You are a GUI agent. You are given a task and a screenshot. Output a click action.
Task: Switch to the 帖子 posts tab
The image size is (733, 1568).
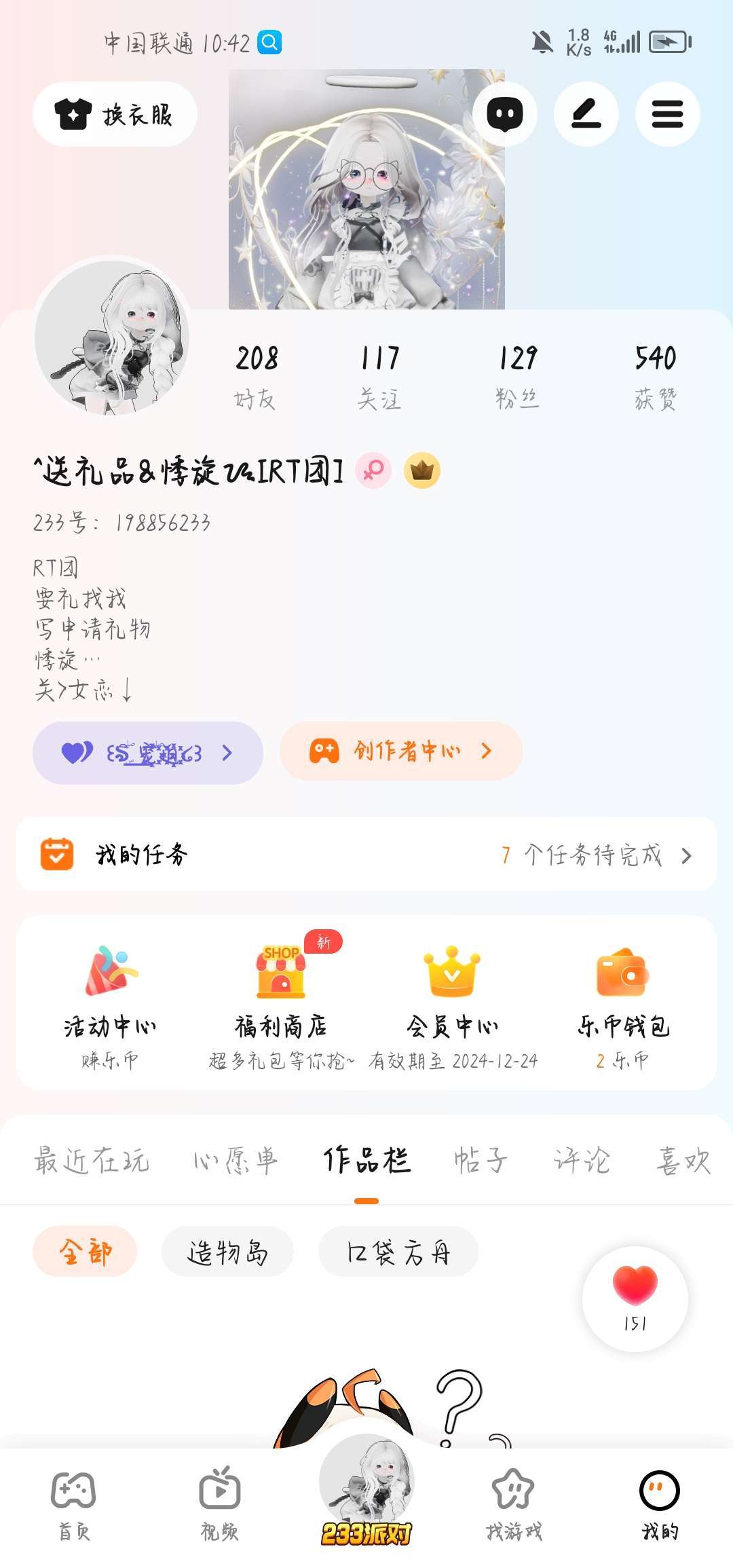(x=481, y=1161)
